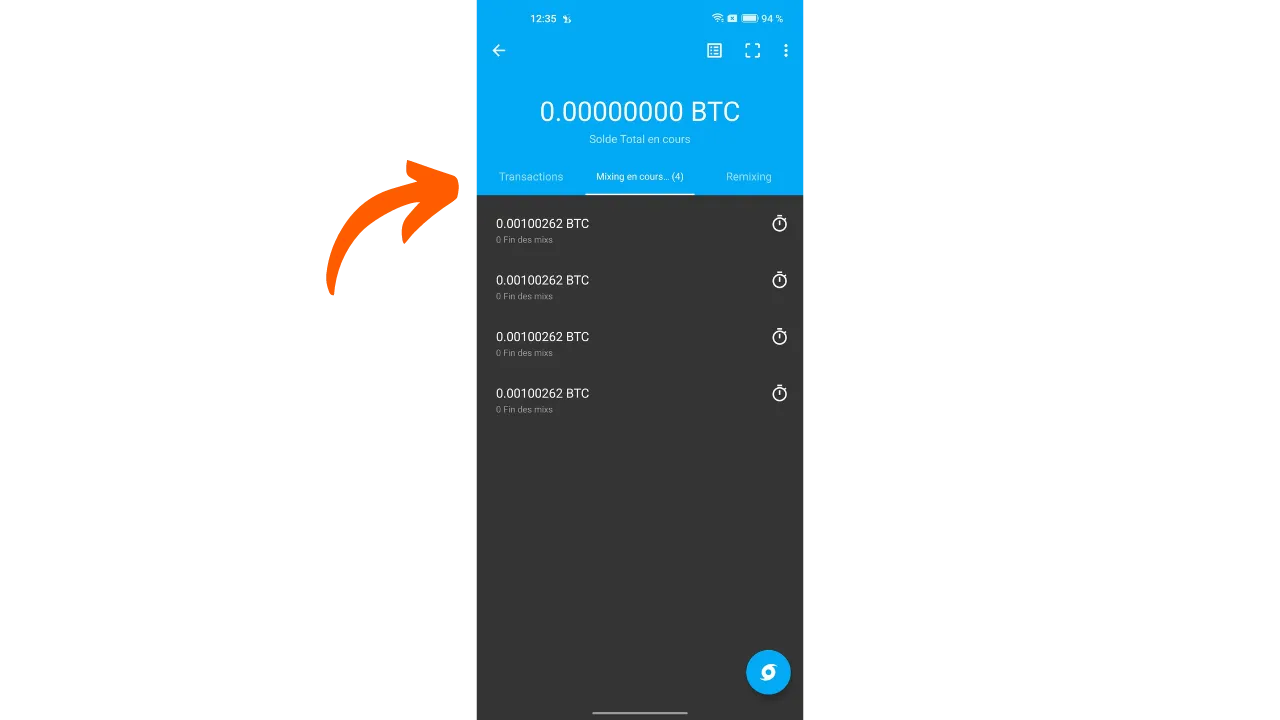
Task: Tap the blue whirlpool floating button
Action: [768, 673]
